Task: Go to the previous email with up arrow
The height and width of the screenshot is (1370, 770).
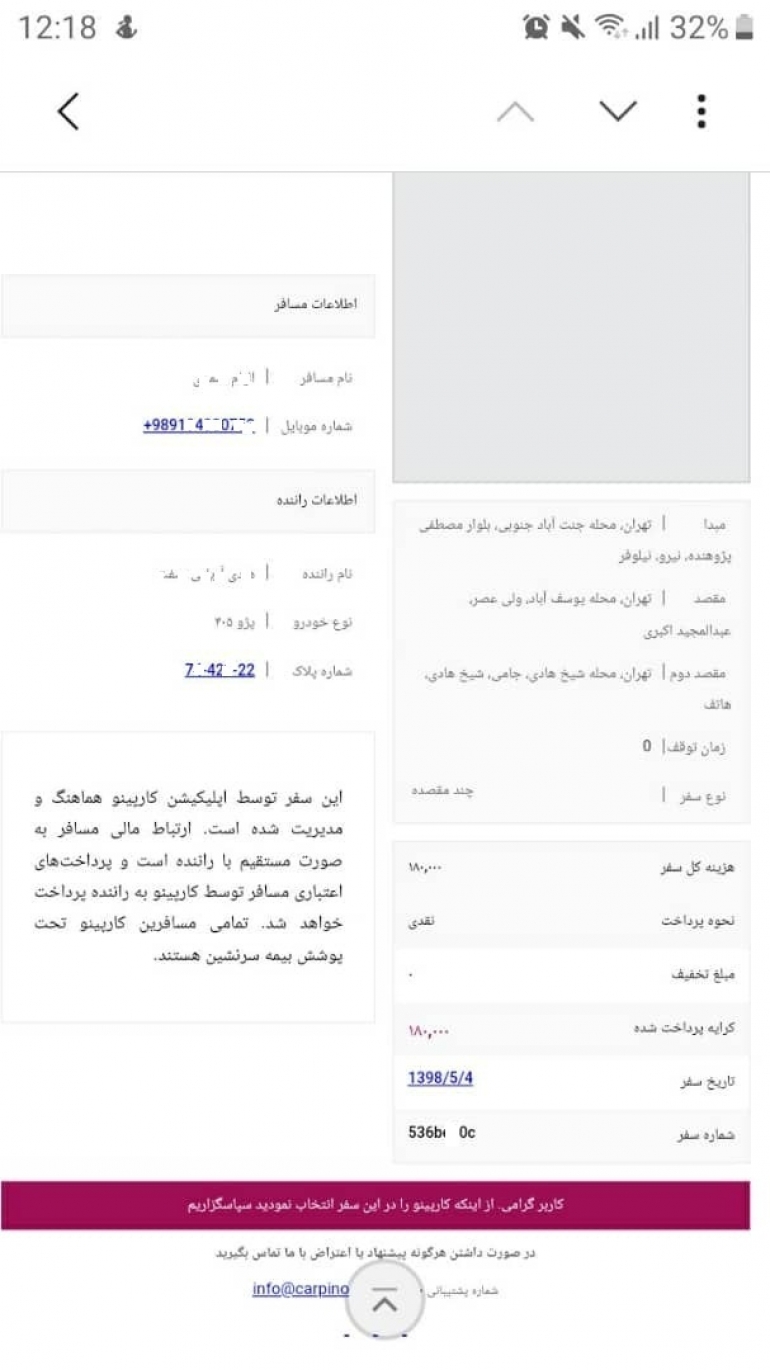Action: [x=516, y=111]
